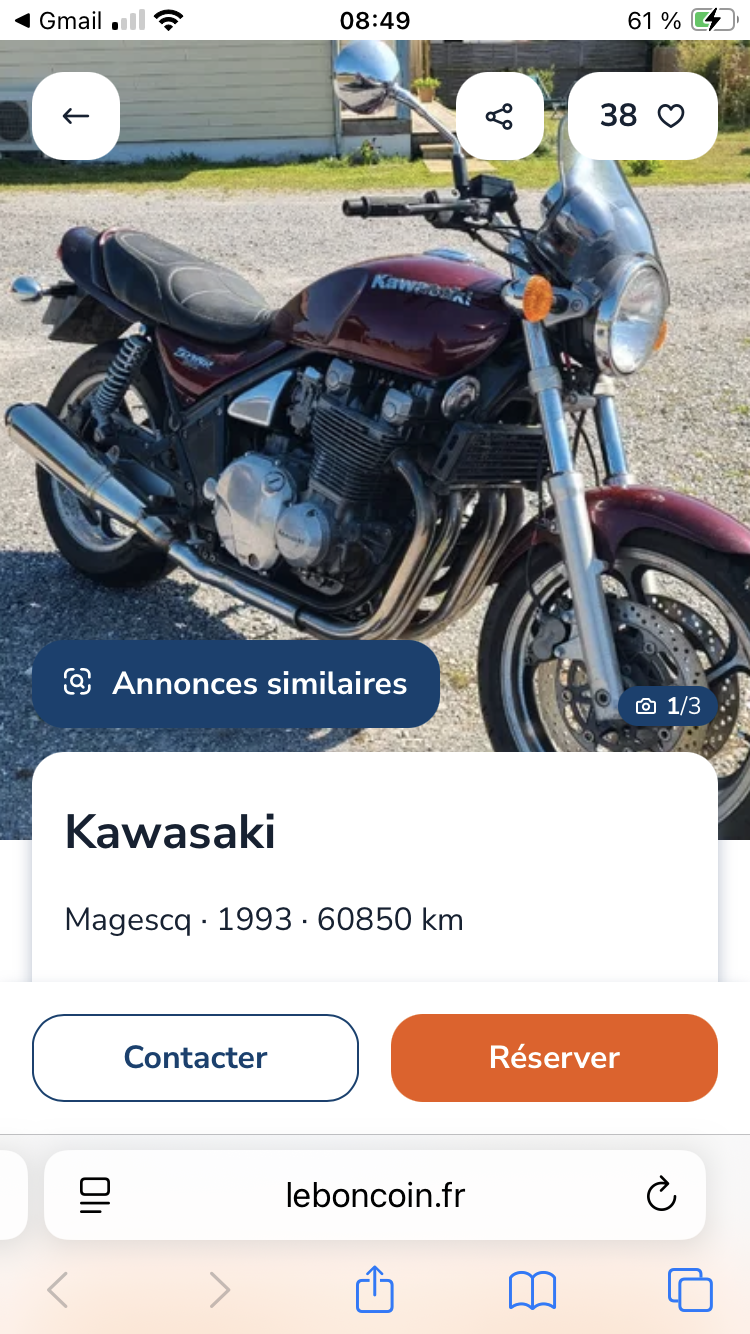Open Safari page settings menu icon
This screenshot has height=1334, width=750.
[95, 1195]
